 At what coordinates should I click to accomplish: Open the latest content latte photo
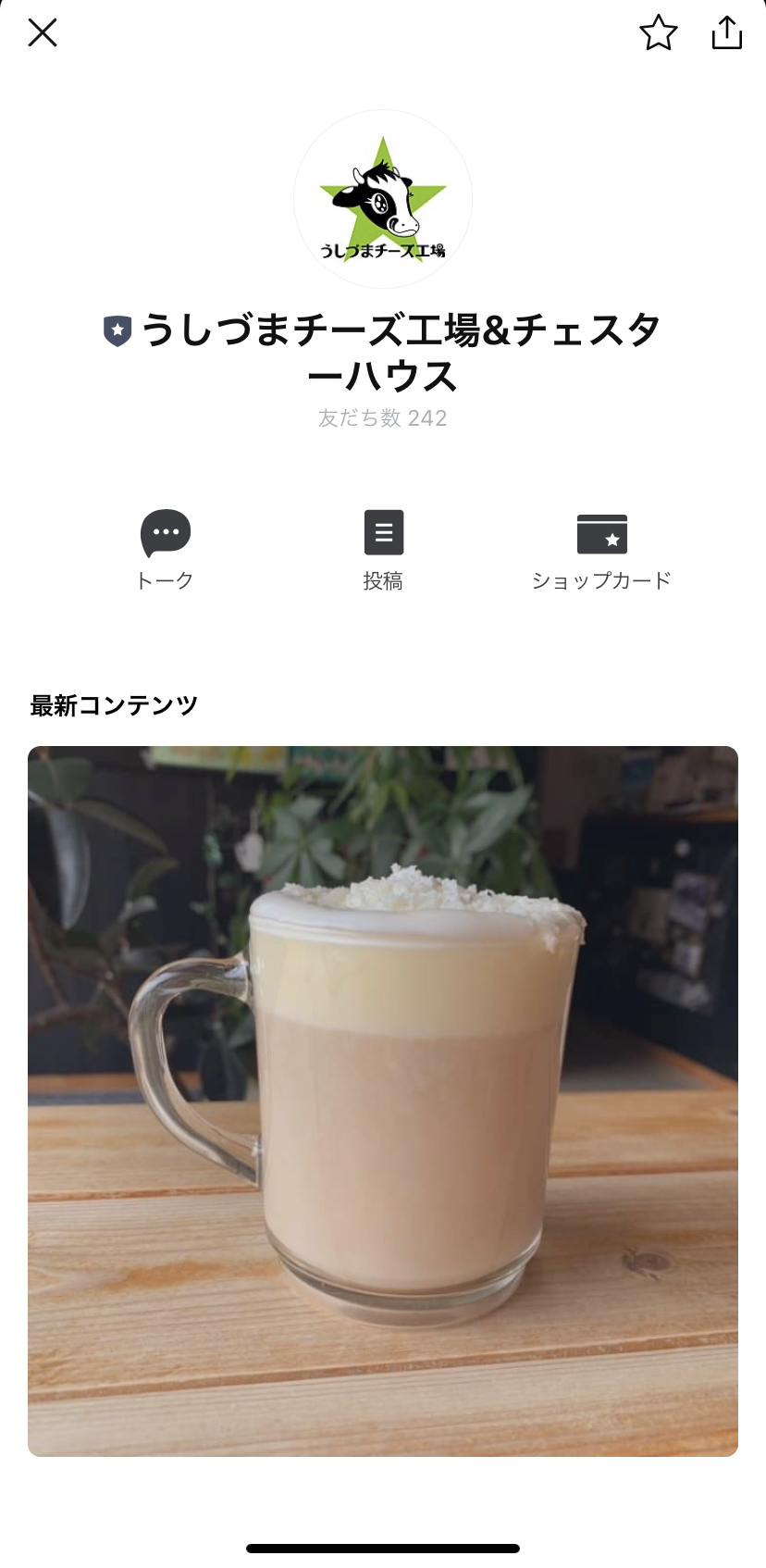click(x=383, y=1101)
